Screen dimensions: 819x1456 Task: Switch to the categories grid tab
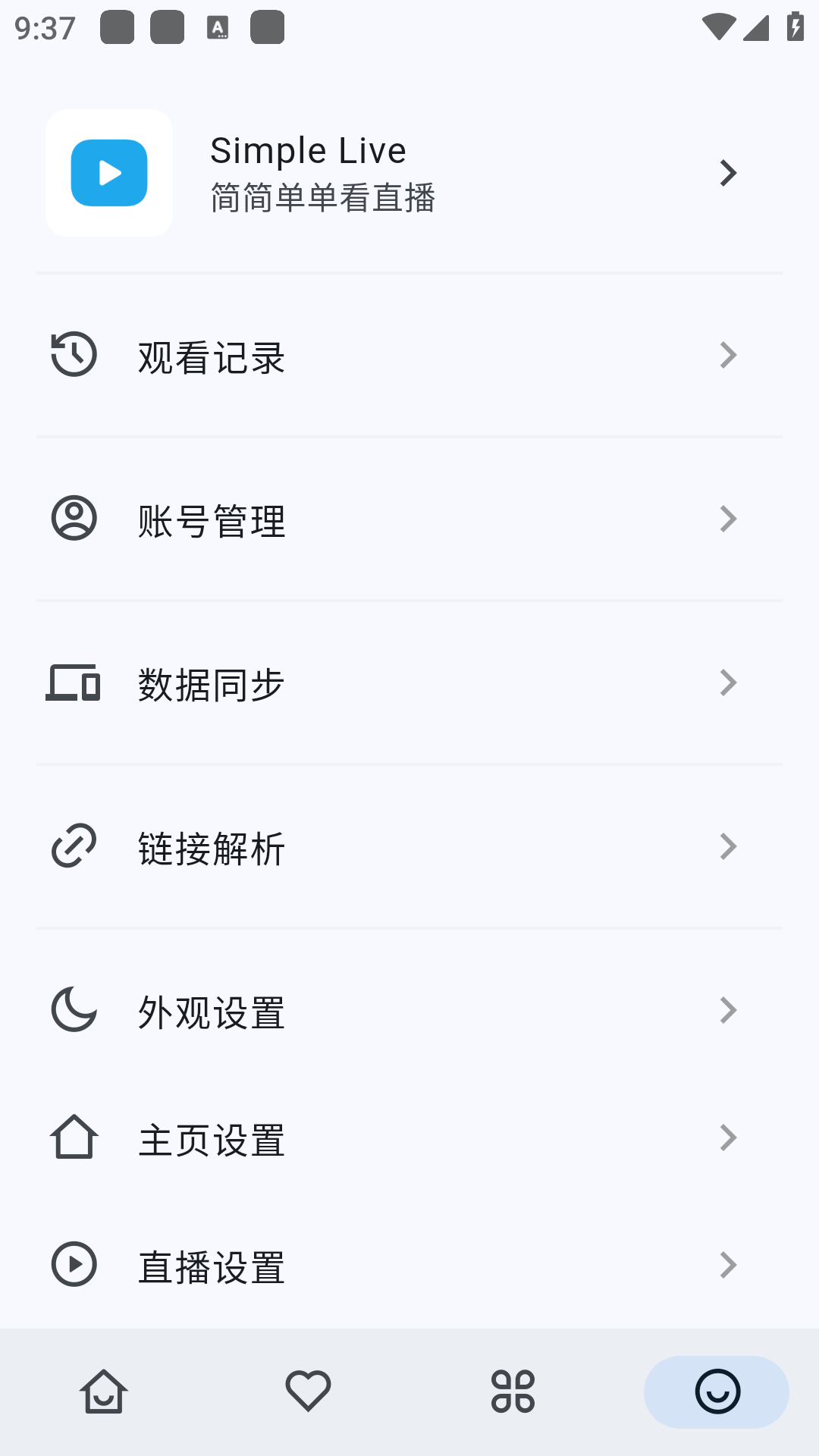[513, 1392]
